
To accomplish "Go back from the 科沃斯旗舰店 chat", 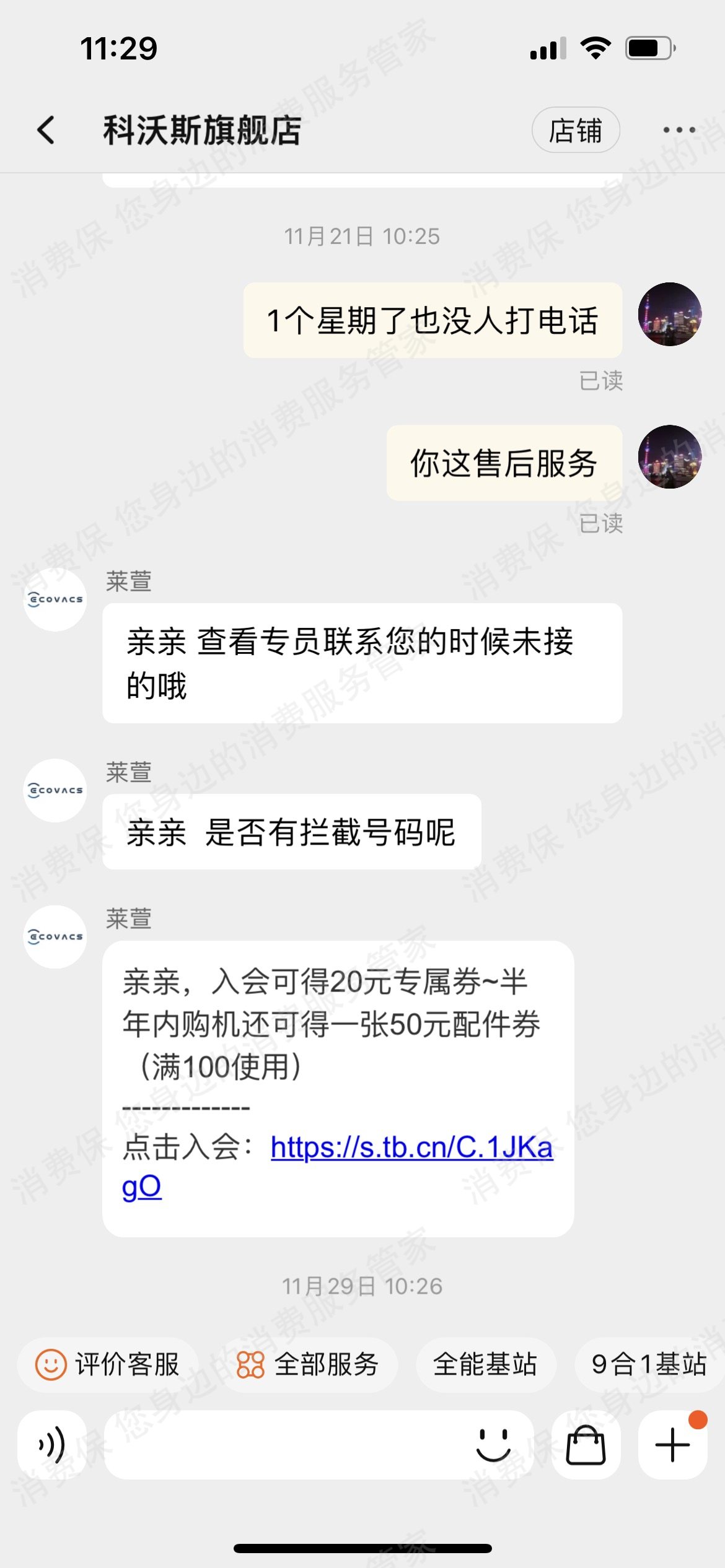I will pos(46,131).
